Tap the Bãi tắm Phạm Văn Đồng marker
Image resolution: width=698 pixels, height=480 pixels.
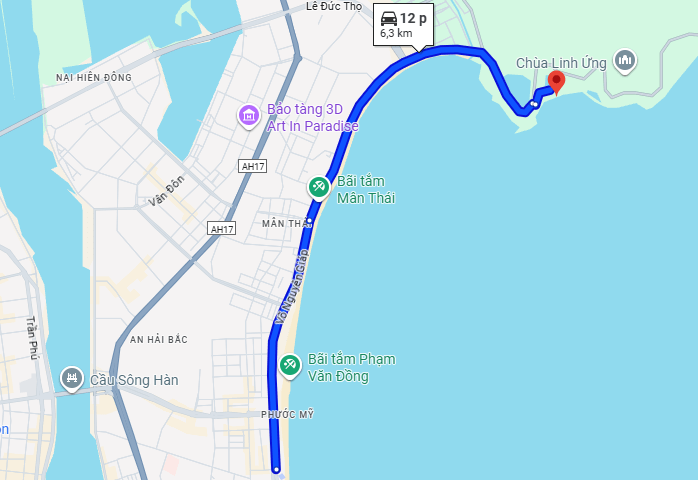289,366
